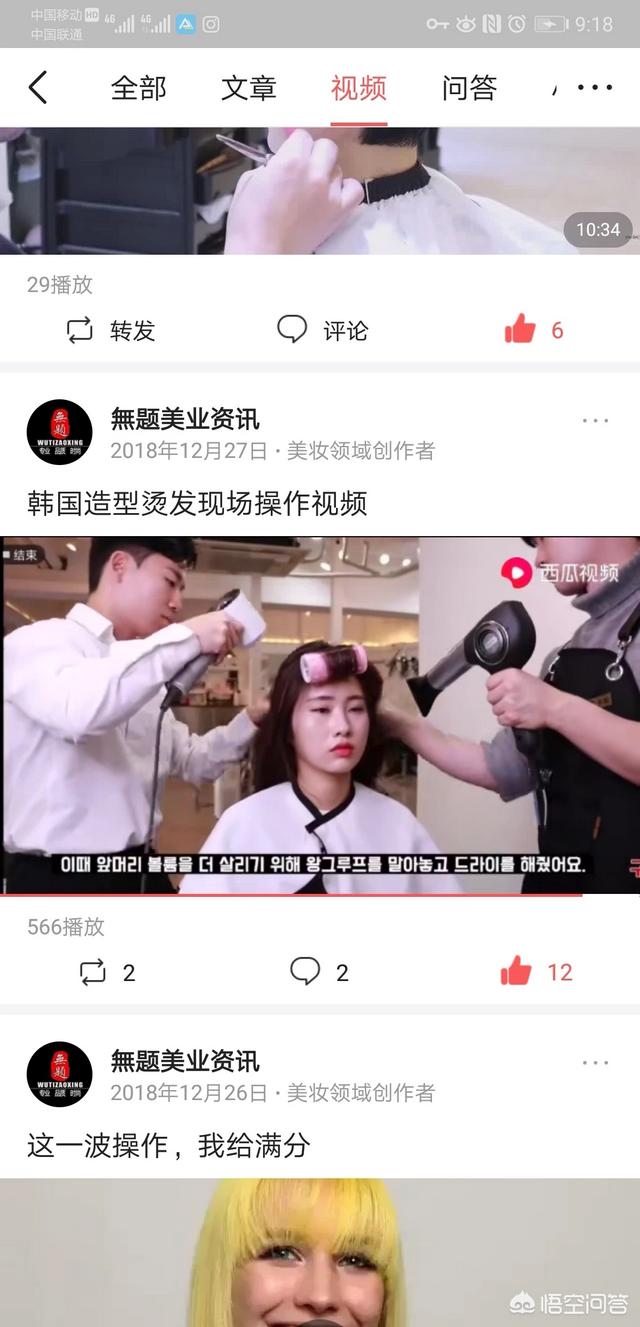The image size is (640, 1327).
Task: Play the 韩国造型烫发现场操作视频 video
Action: 320,715
